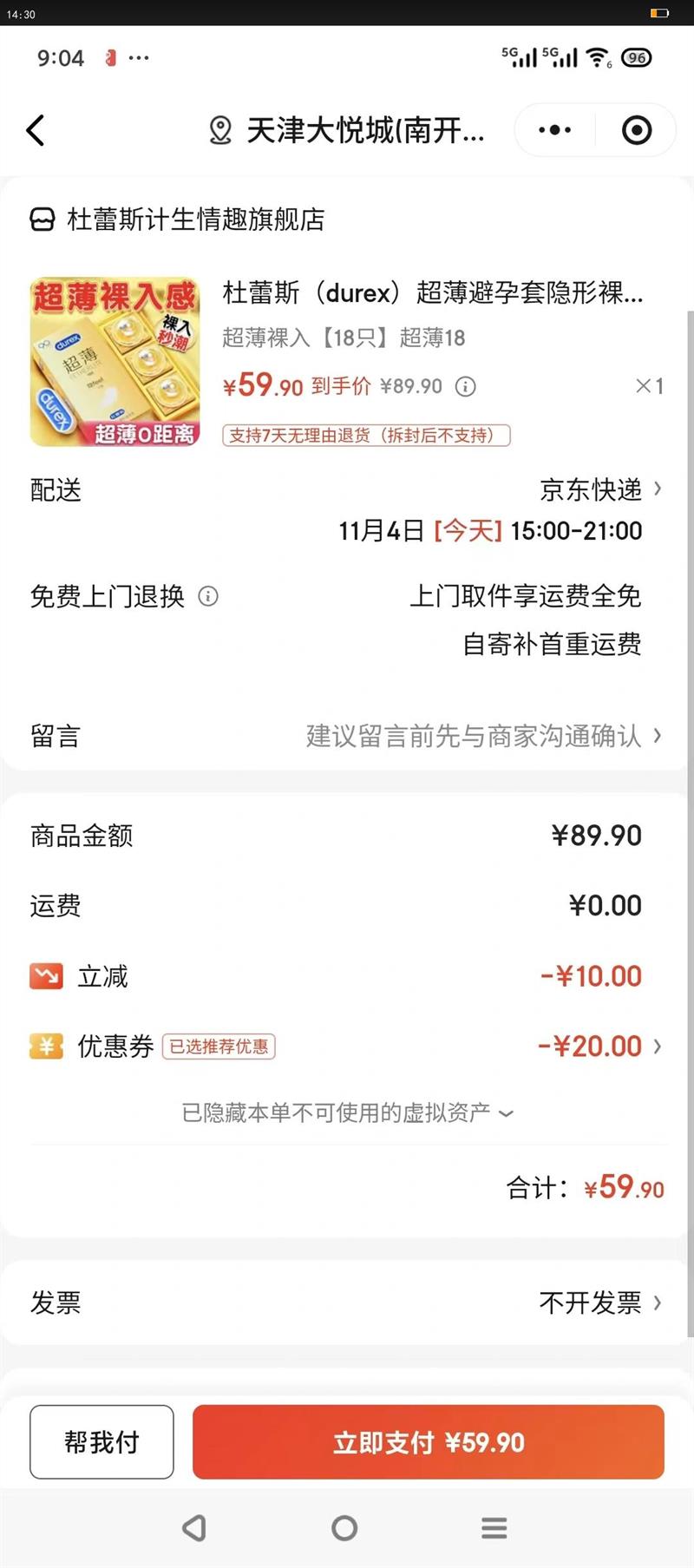Show the 到手价 price info icon
Image resolution: width=694 pixels, height=1568 pixels.
point(466,386)
